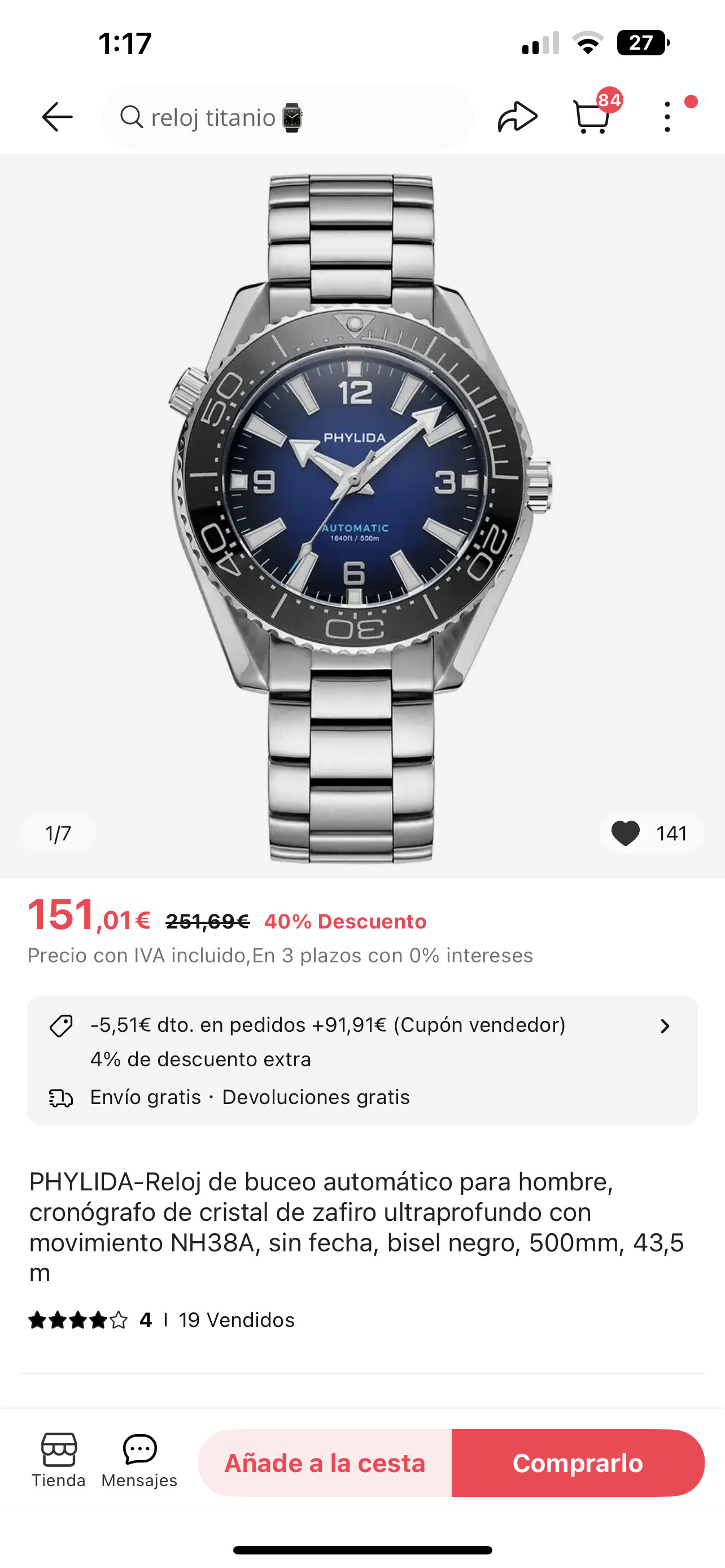This screenshot has height=1568, width=725.
Task: Expand the seller coupon discount details
Action: point(665,1026)
